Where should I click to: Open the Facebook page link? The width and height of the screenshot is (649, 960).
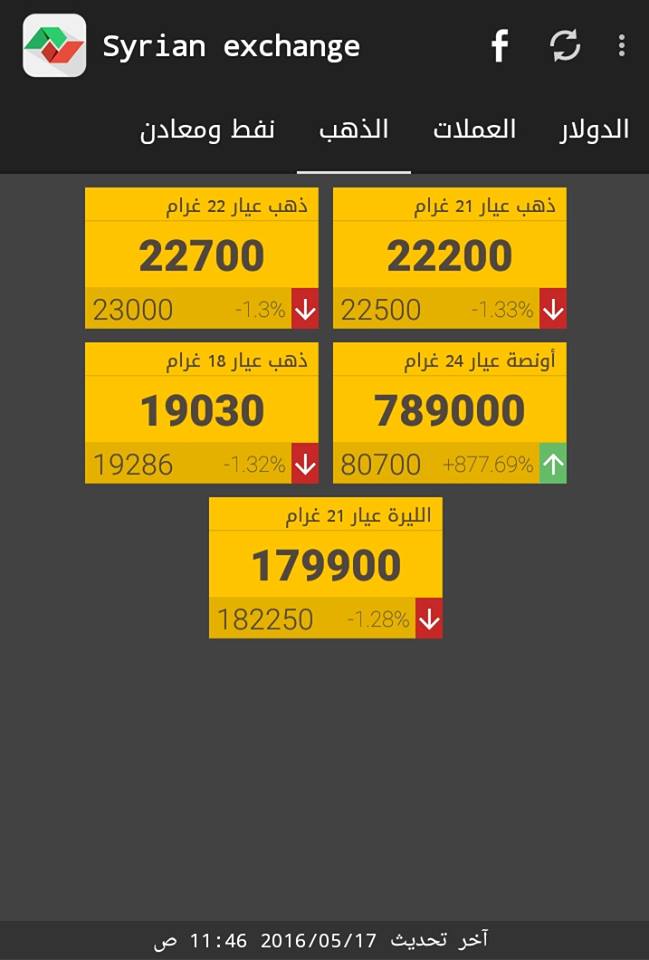coord(499,46)
